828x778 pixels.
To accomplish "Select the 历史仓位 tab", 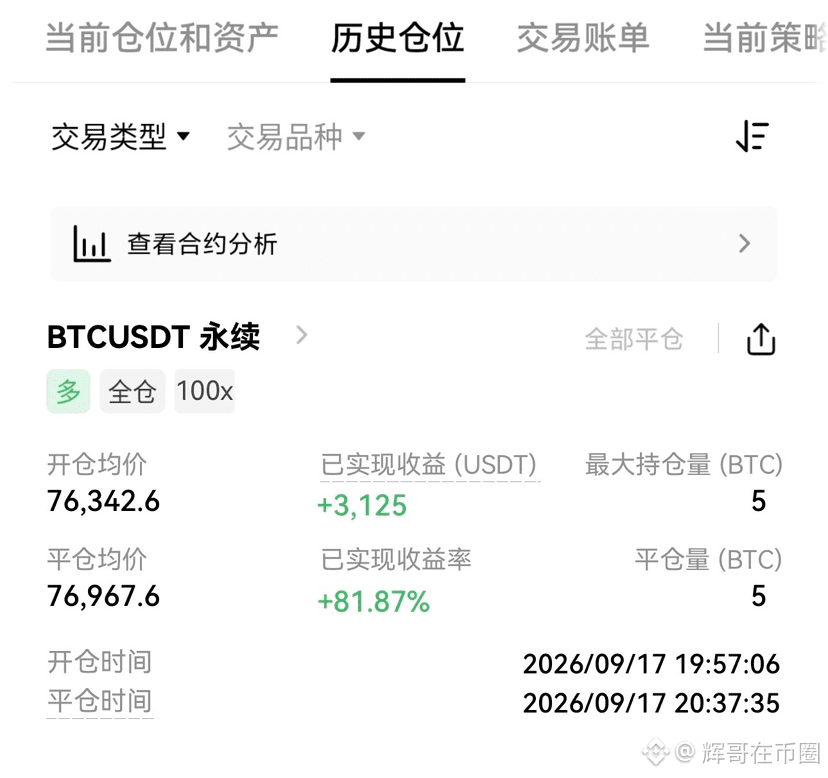I will 398,38.
